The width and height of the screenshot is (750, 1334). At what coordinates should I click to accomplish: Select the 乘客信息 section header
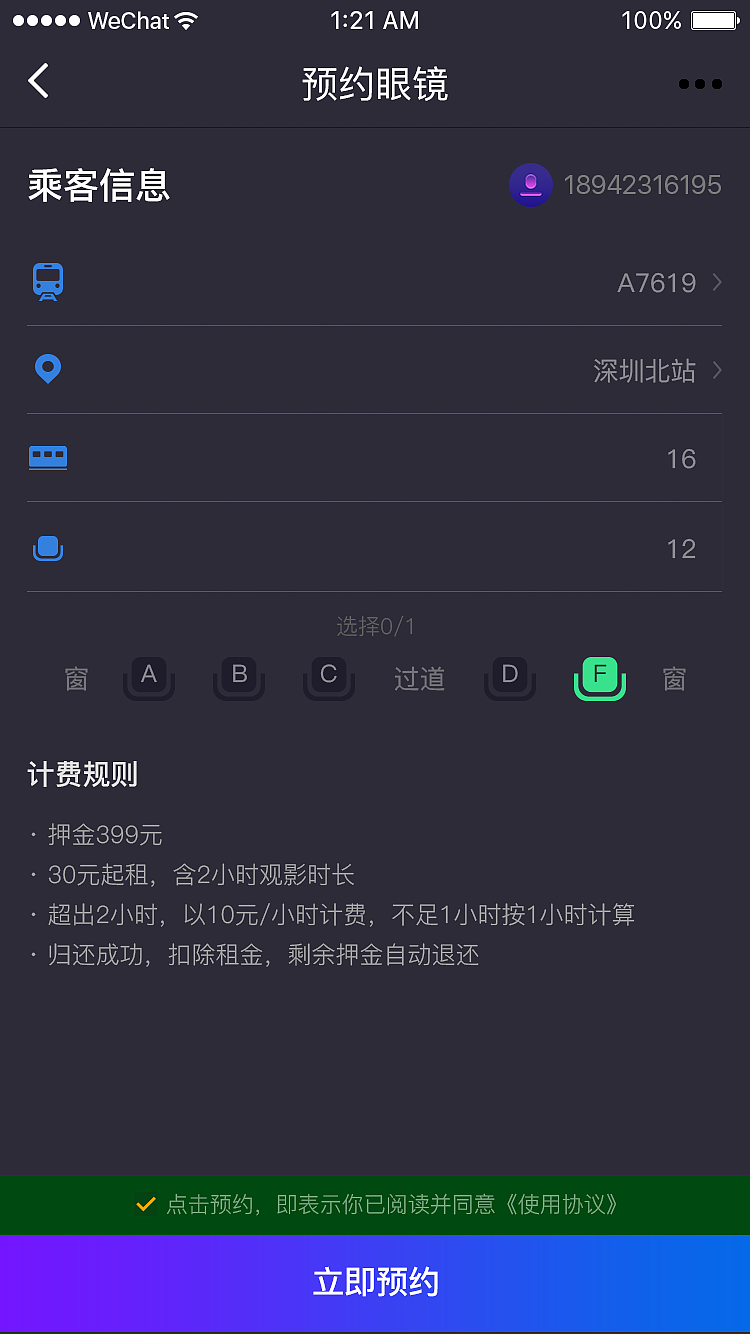click(99, 186)
